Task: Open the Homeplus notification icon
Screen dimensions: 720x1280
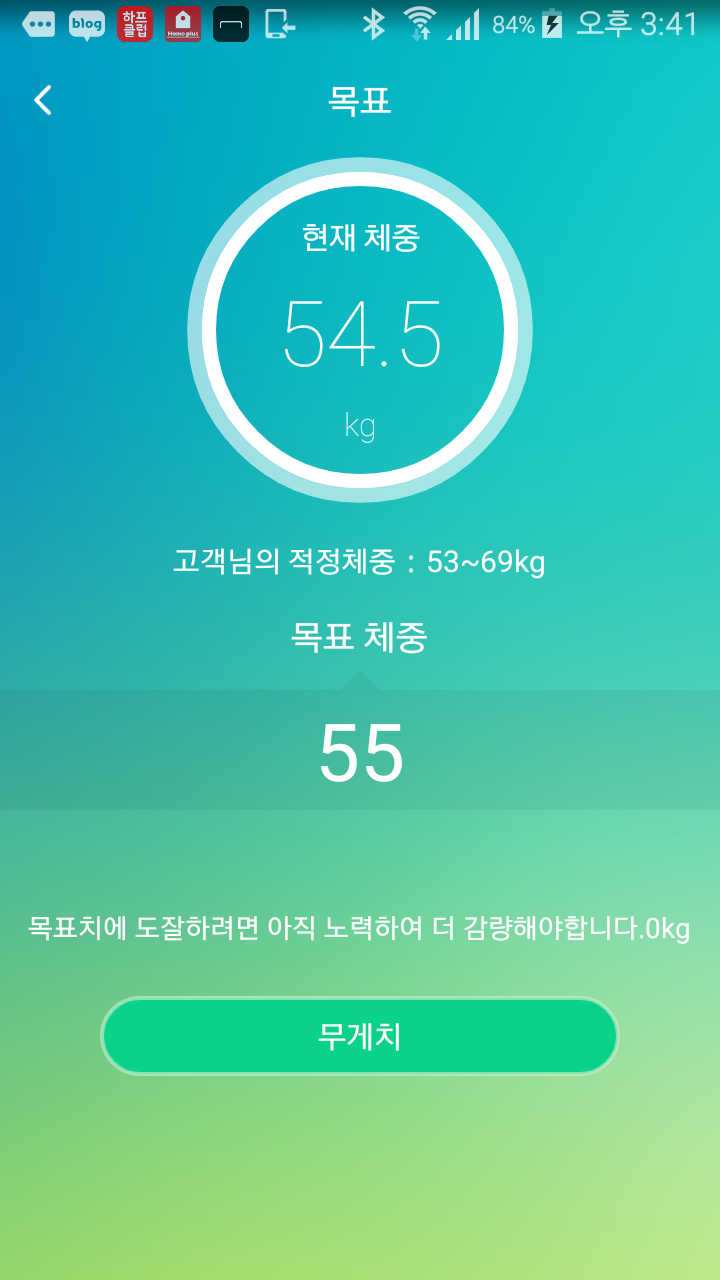Action: pyautogui.click(x=182, y=23)
